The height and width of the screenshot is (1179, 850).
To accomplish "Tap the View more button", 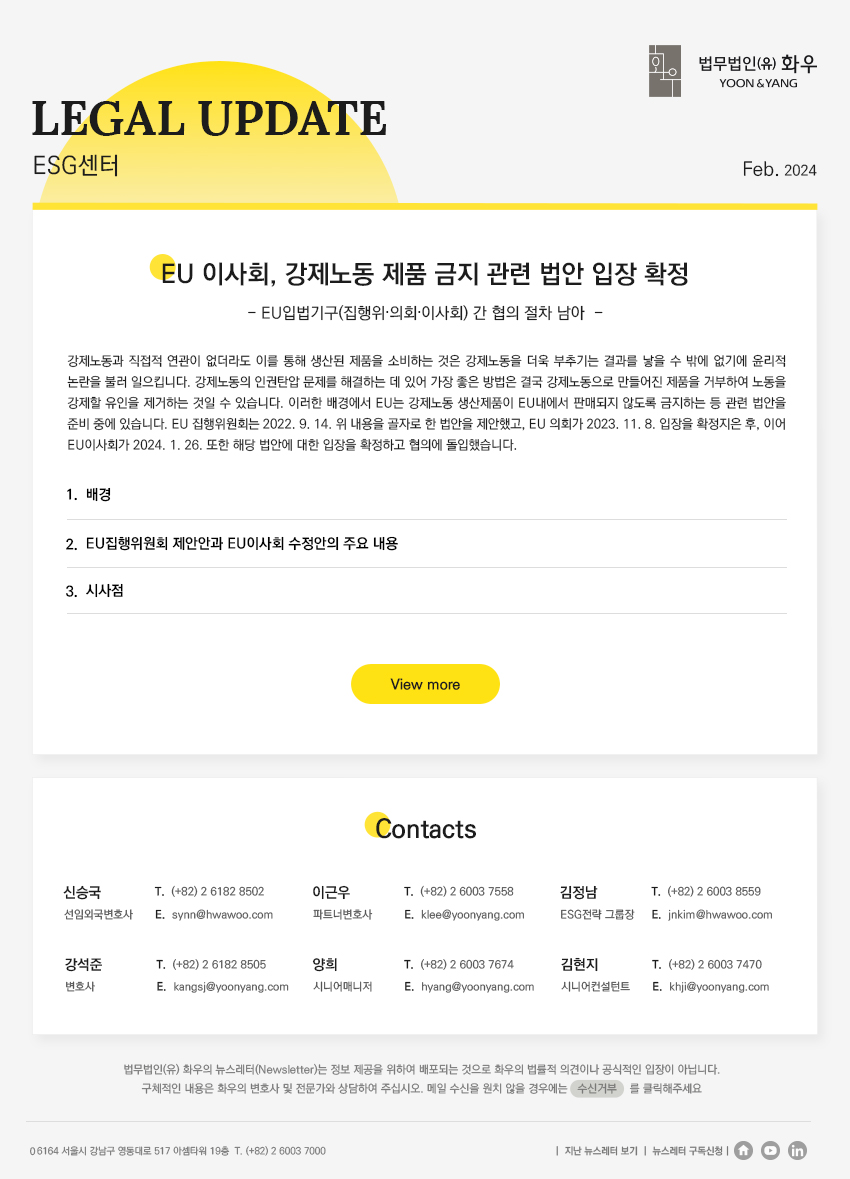I will point(425,684).
